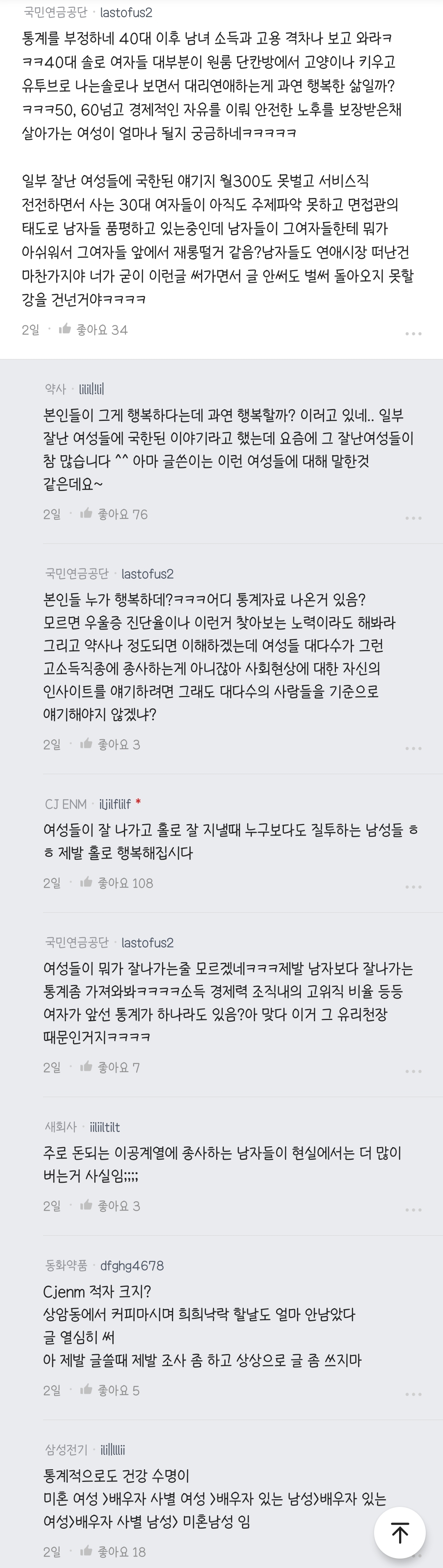
Task: Open more options on 약사 reply
Action: [413, 518]
